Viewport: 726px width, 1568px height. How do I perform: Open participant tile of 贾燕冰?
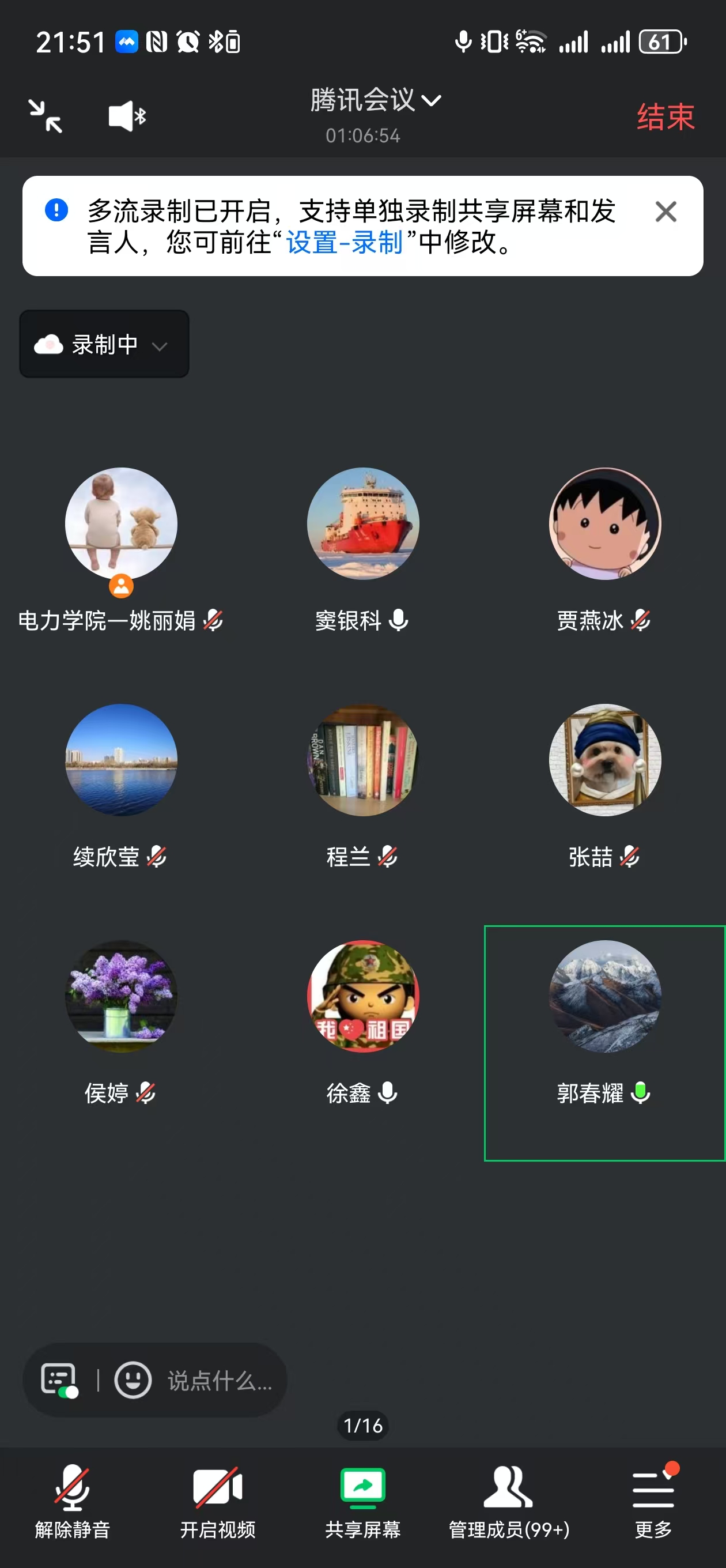(604, 524)
